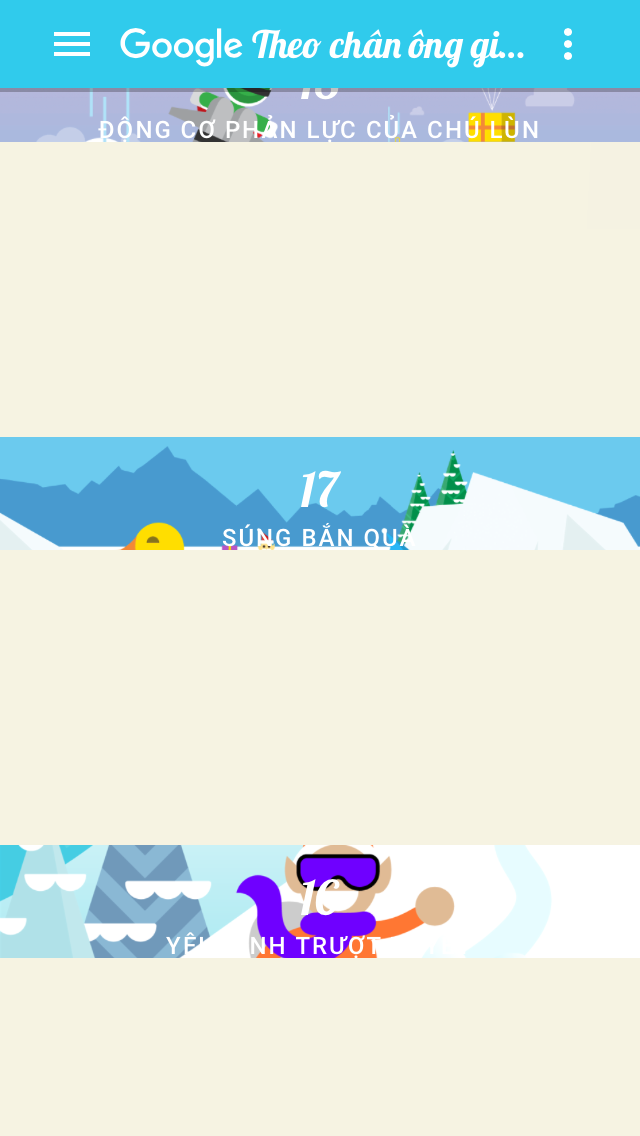Select the day 17 Súng Bắn Quà card
Screen dimensions: 640x1136
[320, 494]
